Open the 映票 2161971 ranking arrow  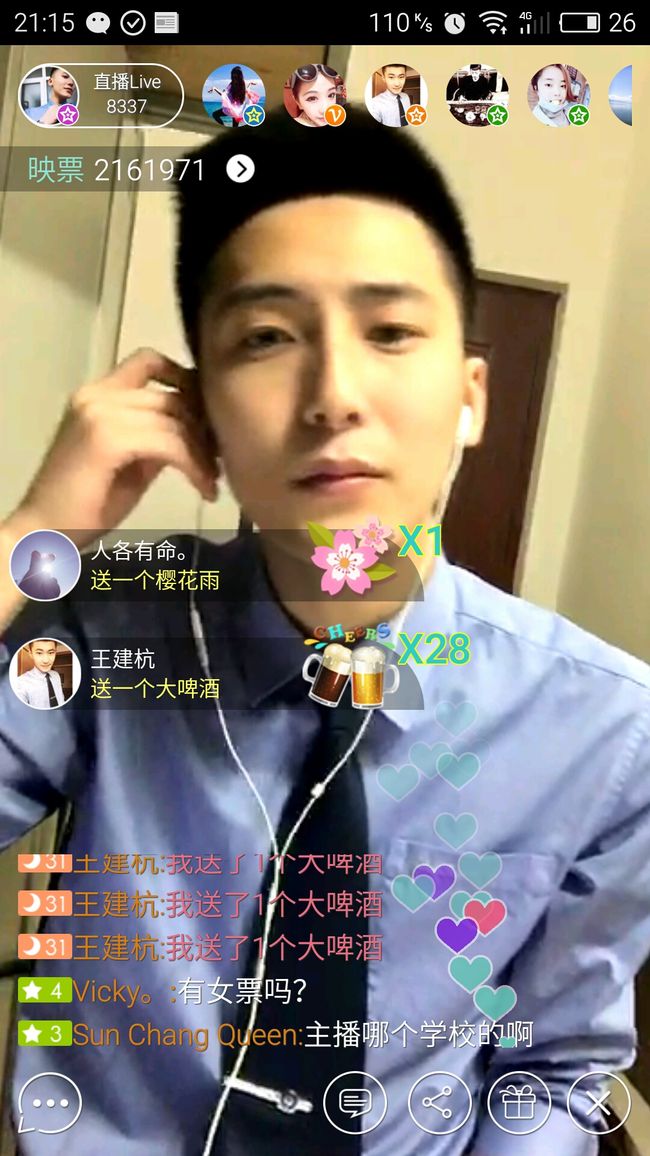(x=240, y=170)
